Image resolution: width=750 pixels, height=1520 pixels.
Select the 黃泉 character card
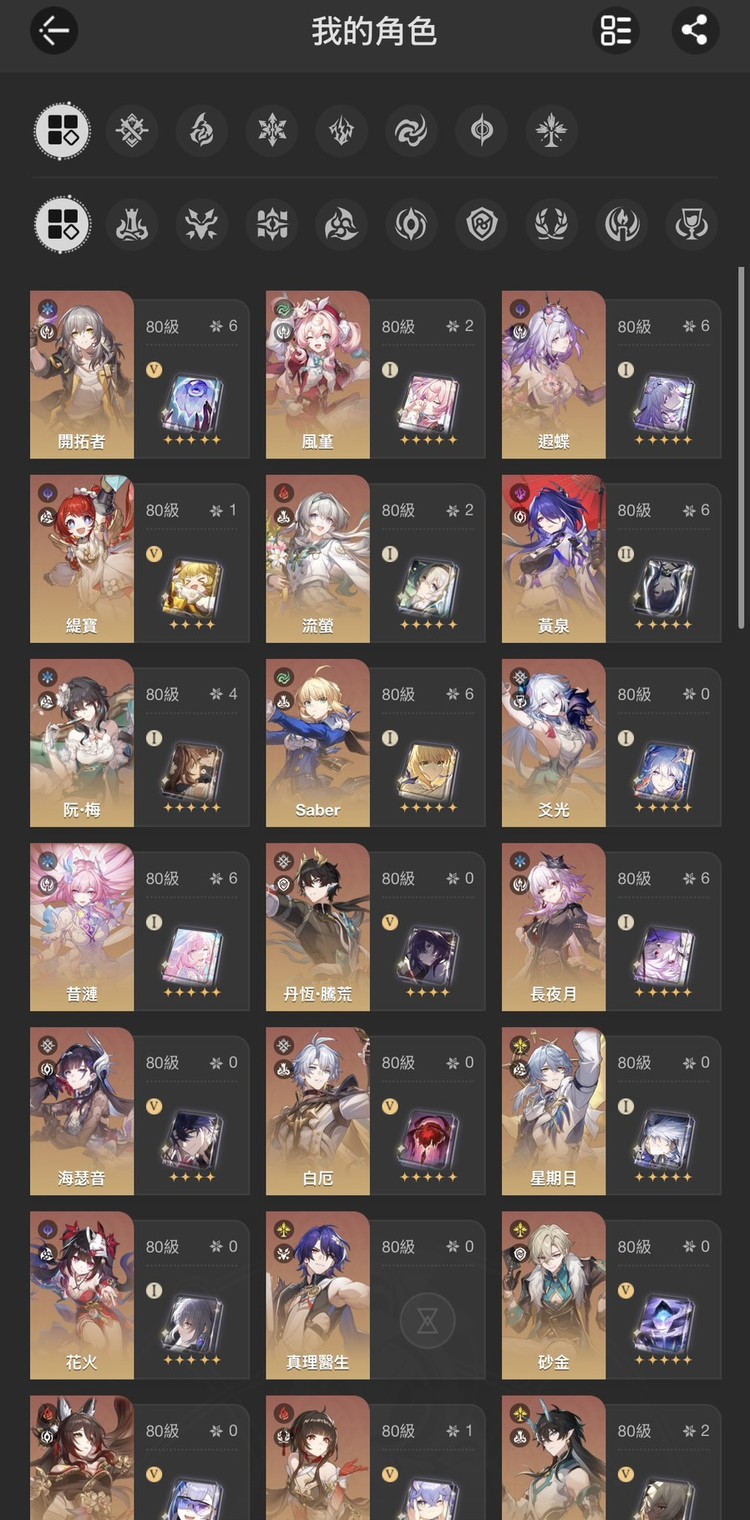coord(554,559)
